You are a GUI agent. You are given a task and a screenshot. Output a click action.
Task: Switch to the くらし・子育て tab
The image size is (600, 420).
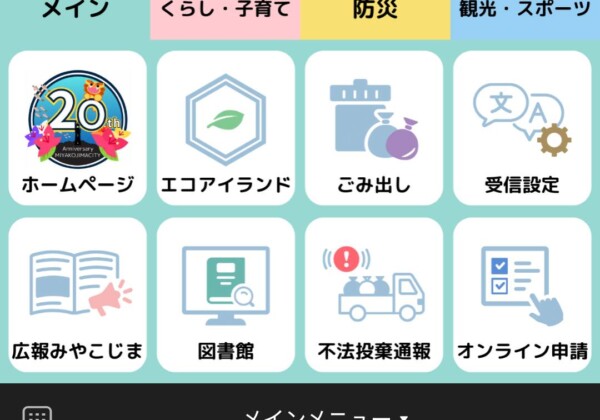(225, 14)
